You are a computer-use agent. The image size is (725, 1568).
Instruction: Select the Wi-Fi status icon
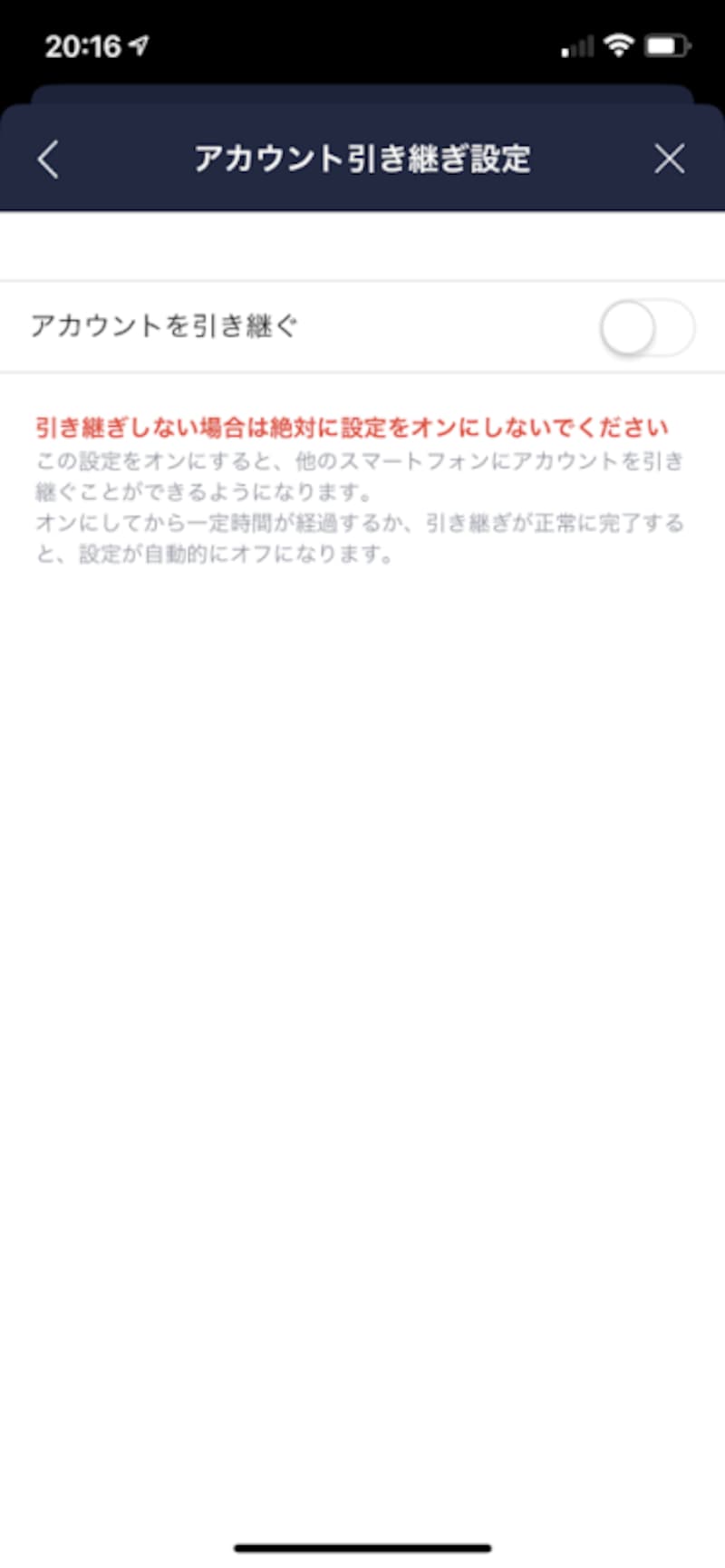click(x=618, y=44)
